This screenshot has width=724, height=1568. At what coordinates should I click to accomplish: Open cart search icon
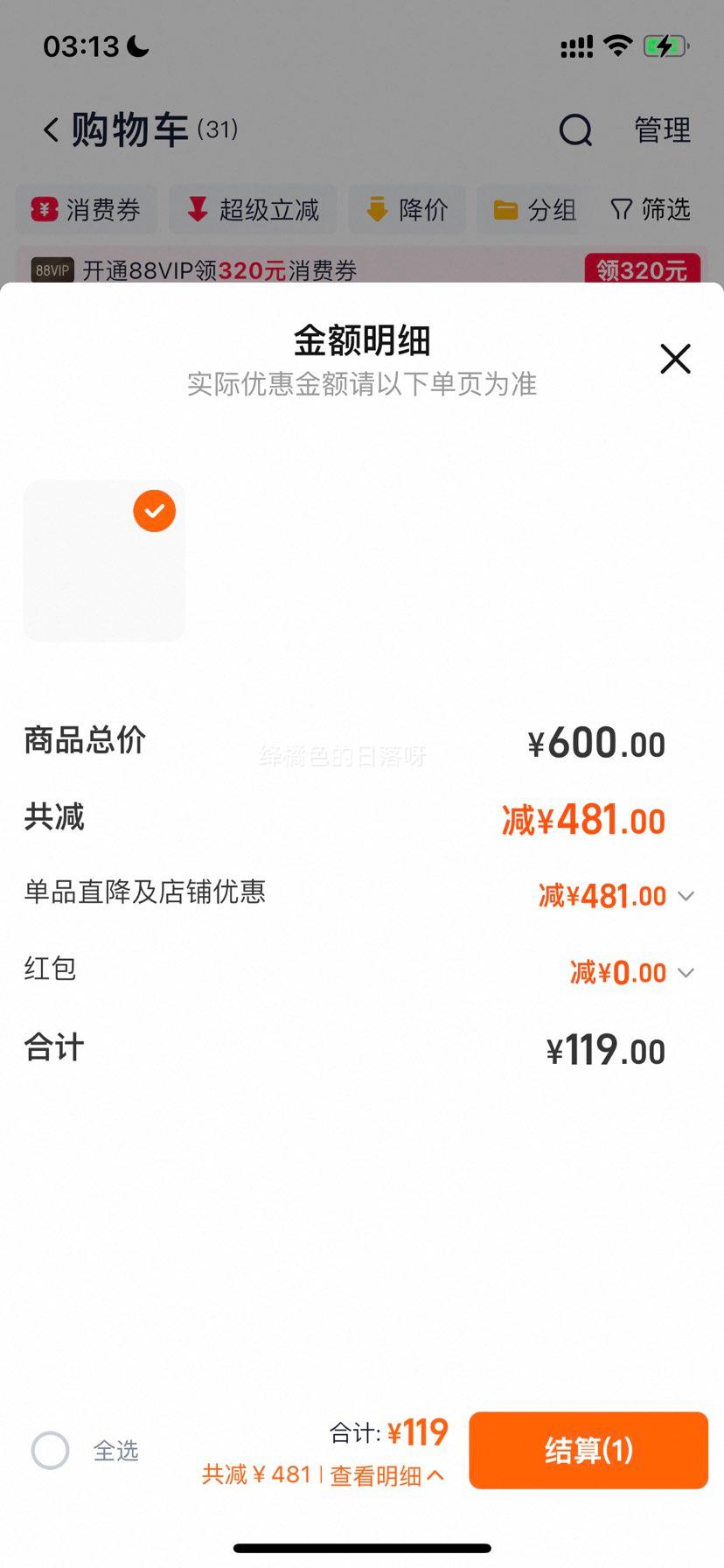pyautogui.click(x=575, y=130)
